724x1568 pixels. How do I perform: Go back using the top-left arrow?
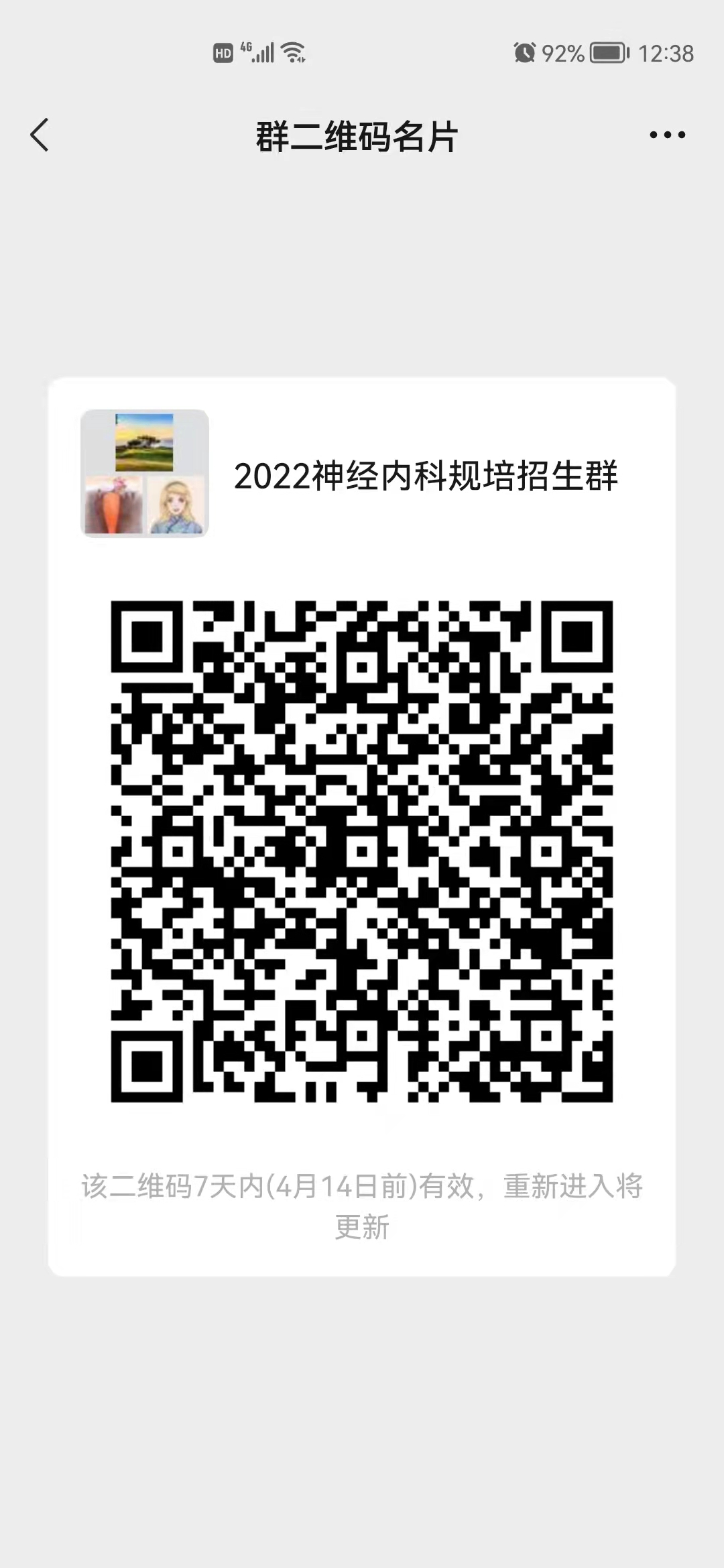pos(40,135)
